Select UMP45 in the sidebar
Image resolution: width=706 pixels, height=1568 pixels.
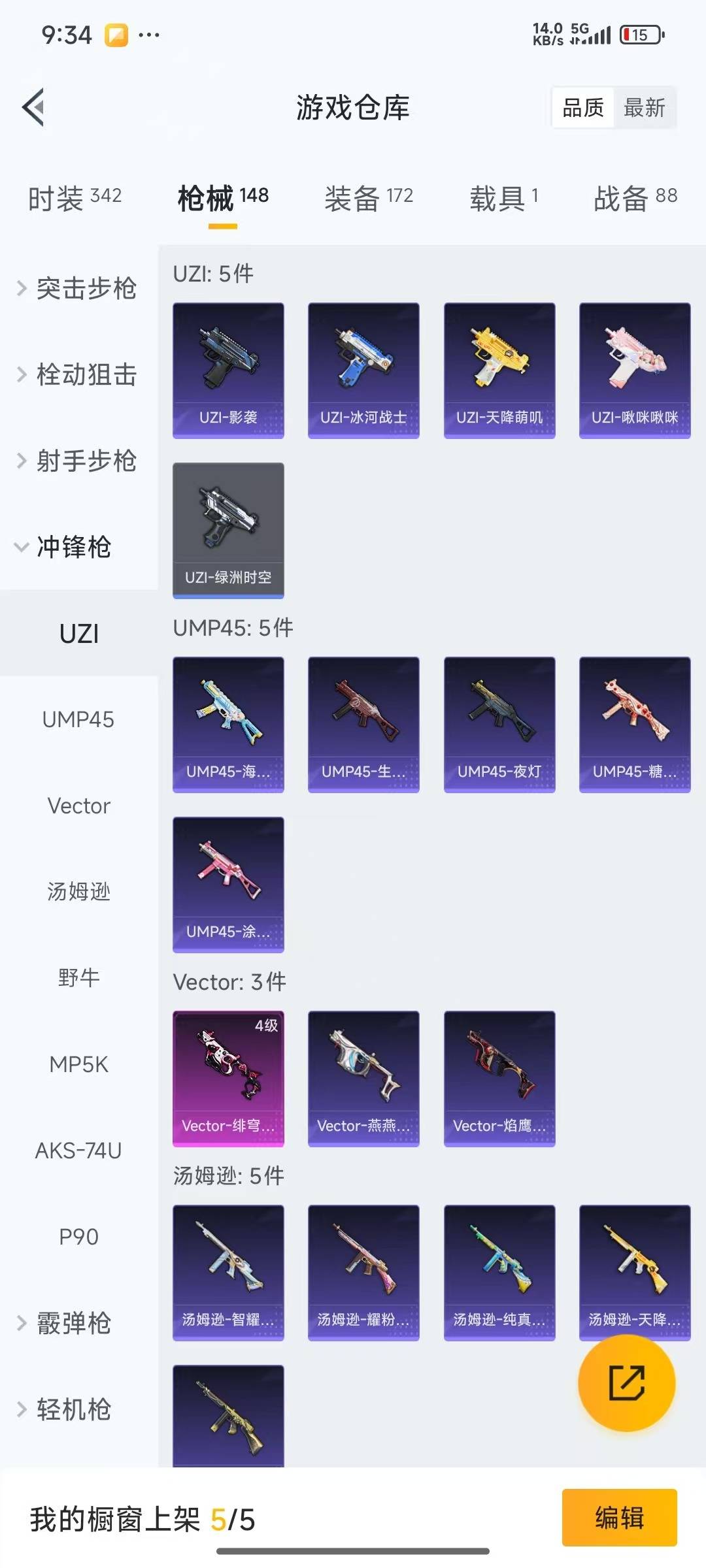coord(78,719)
